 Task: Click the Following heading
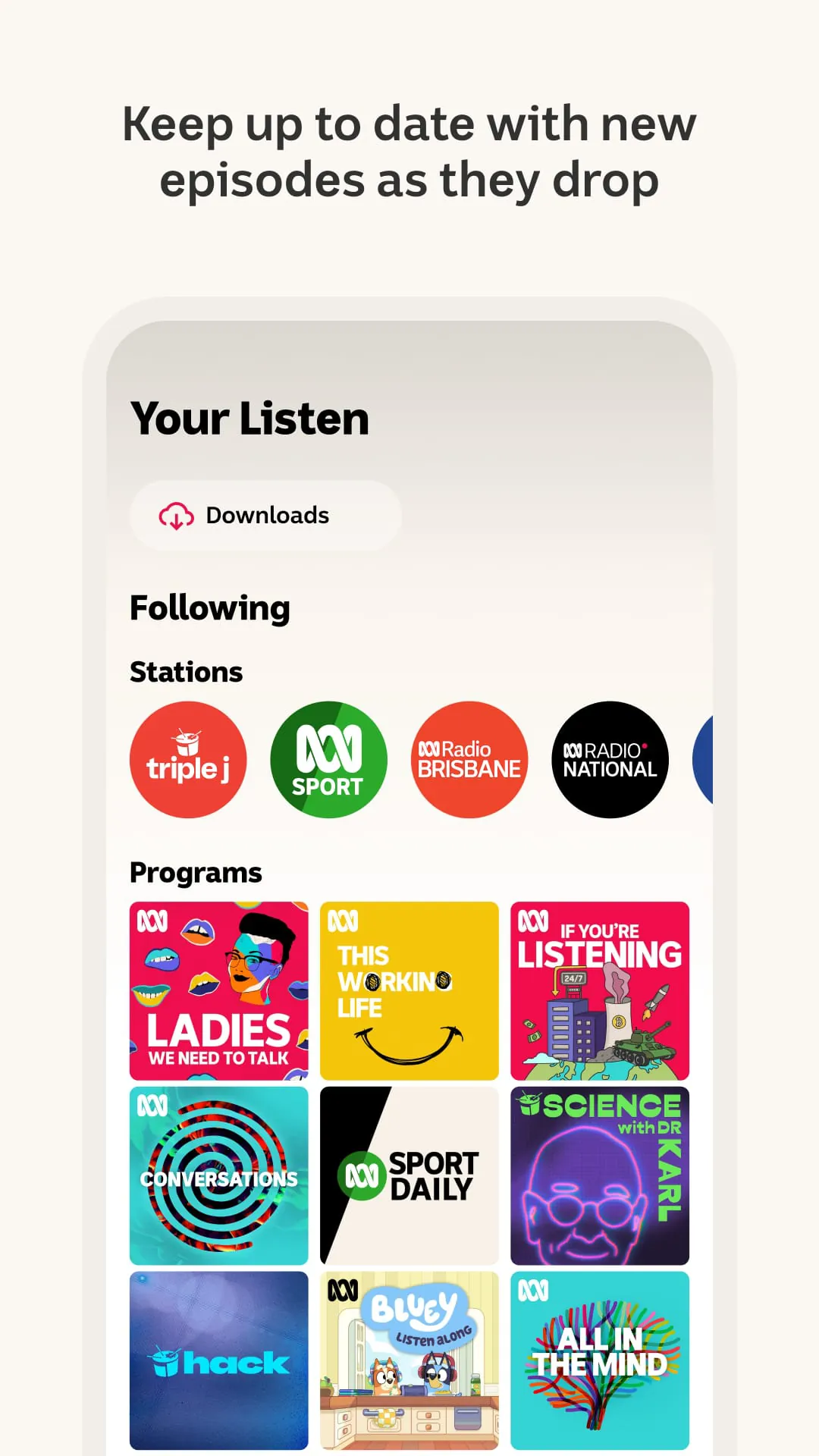point(209,607)
